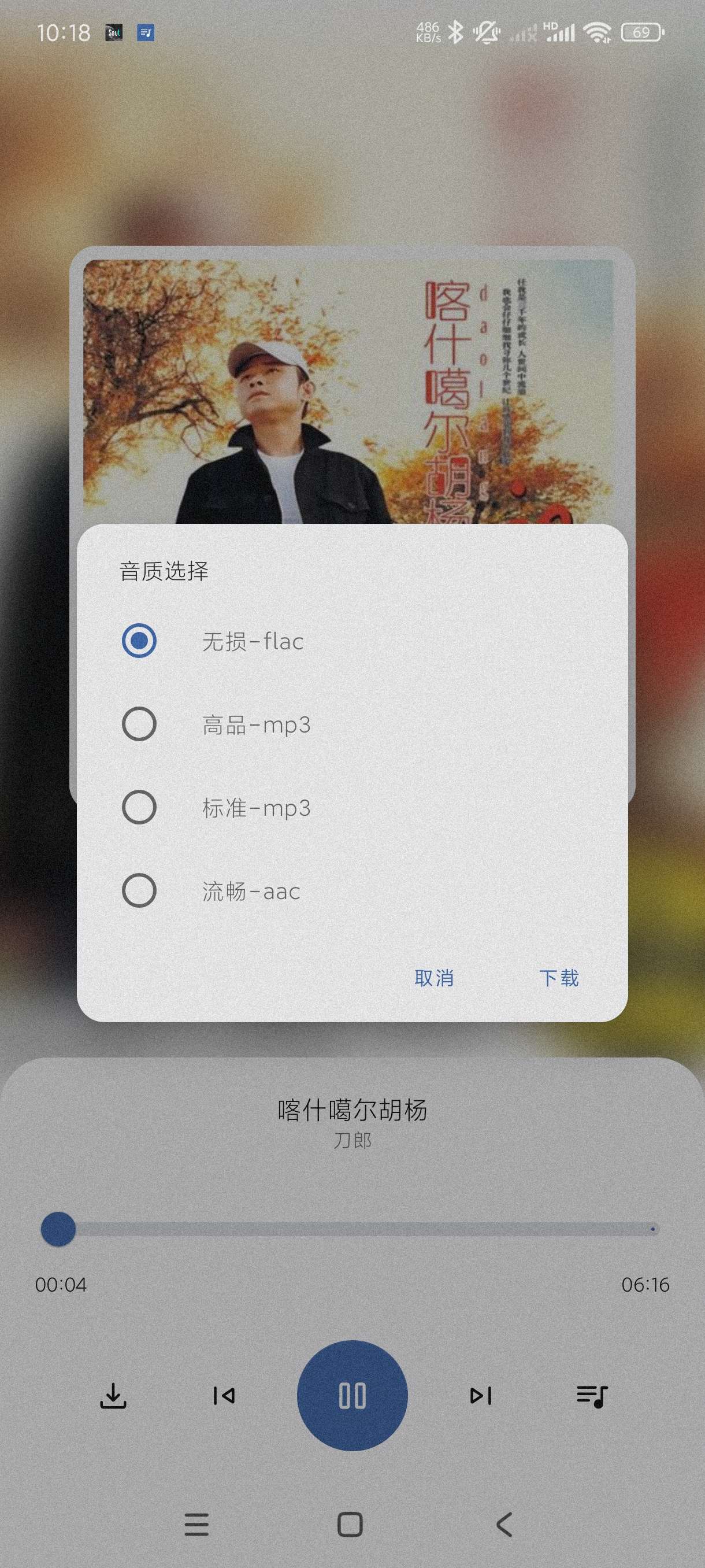Select the 无损-flac quality option

[139, 641]
